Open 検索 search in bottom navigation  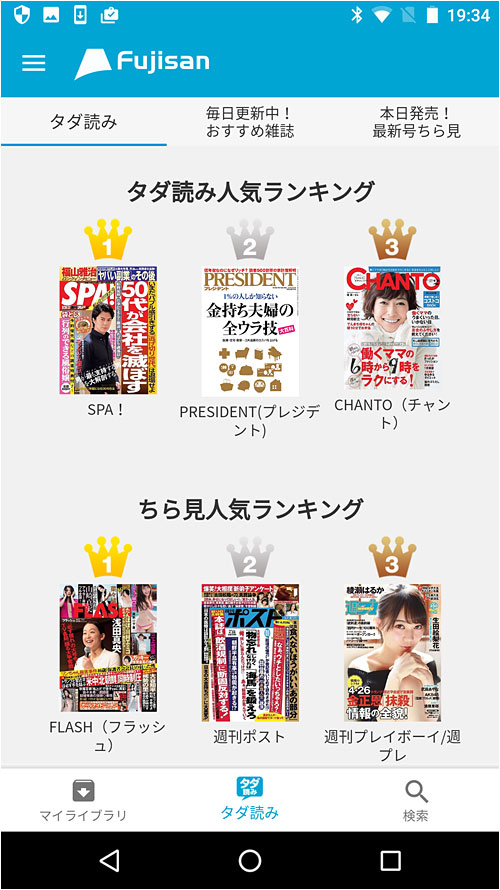click(x=416, y=800)
